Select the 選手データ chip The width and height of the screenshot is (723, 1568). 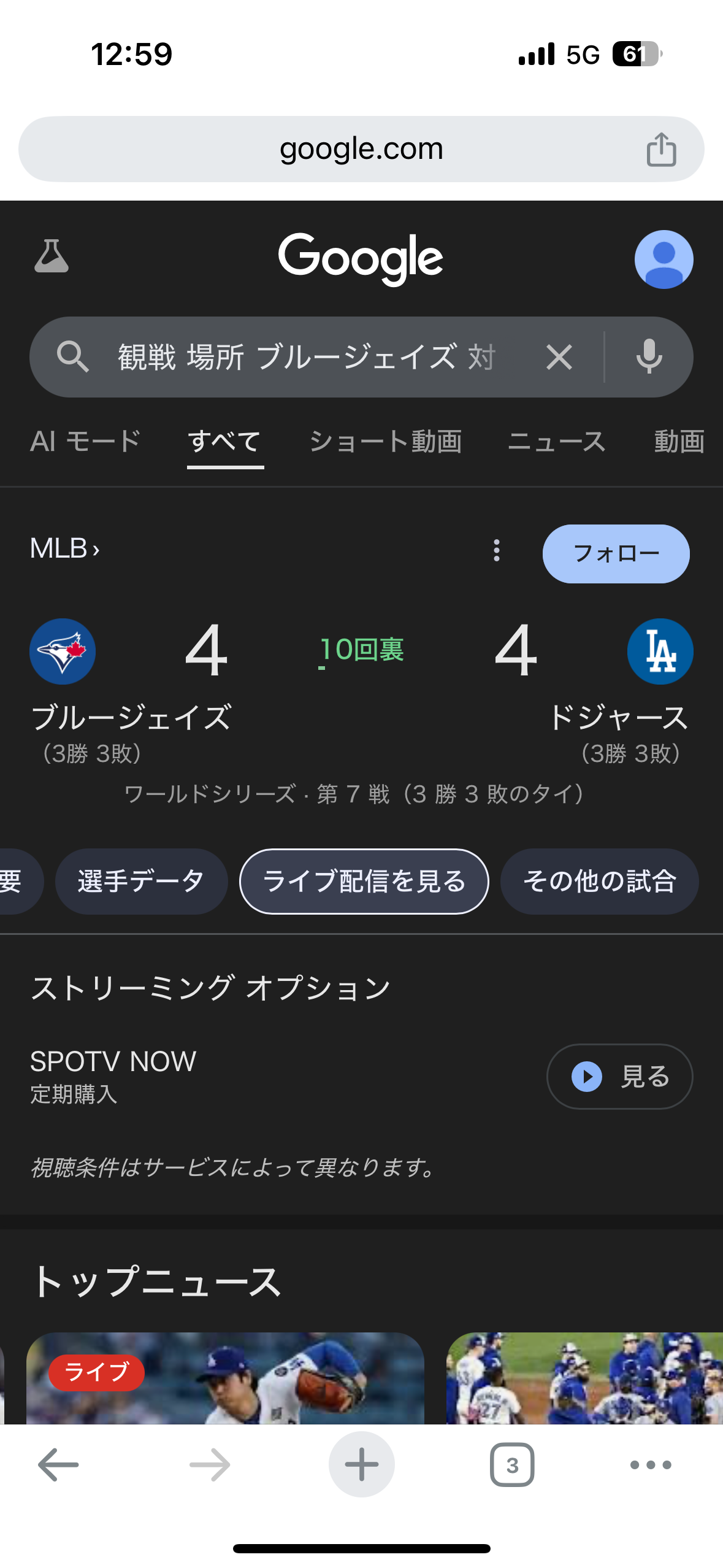point(141,882)
